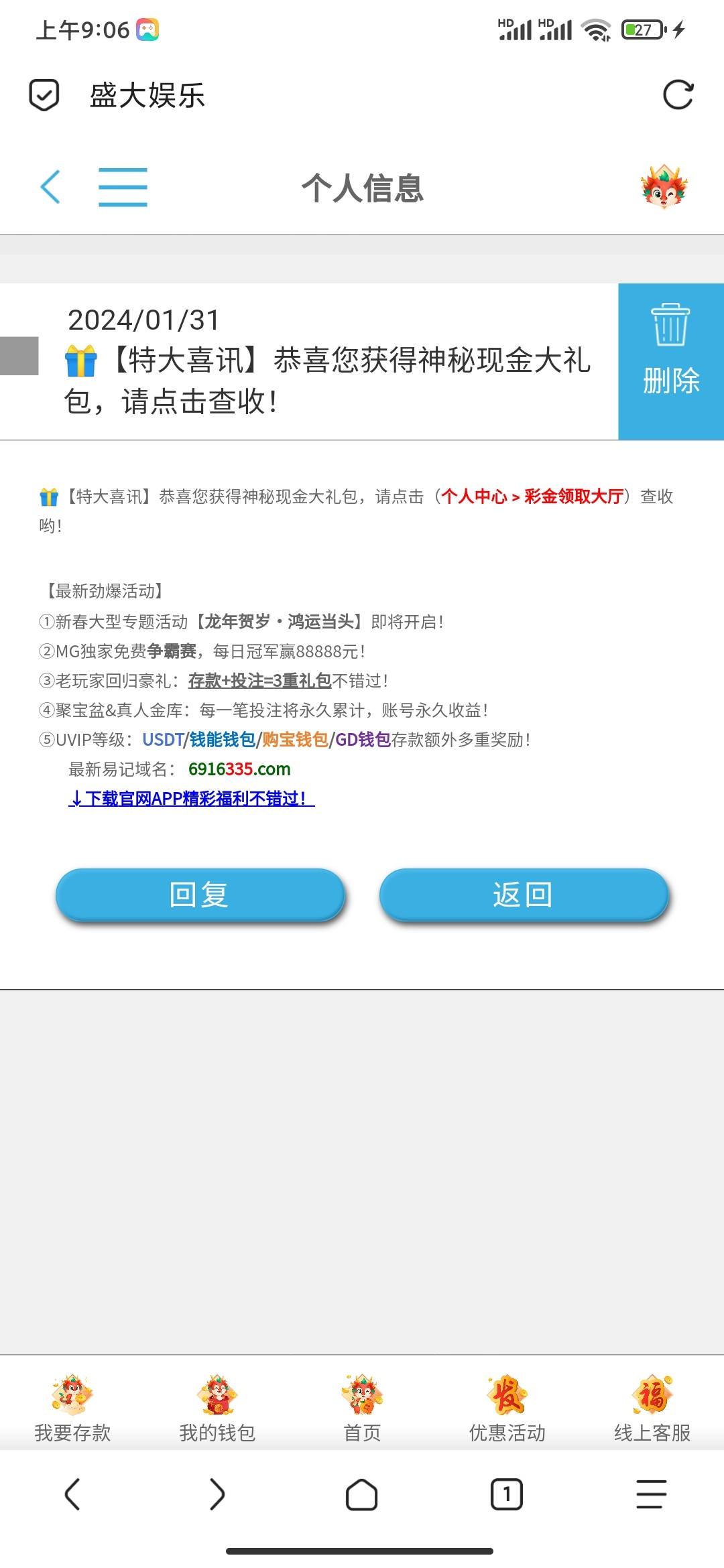This screenshot has height=1568, width=724.
Task: Open the 存款+投注=3重礼包 link
Action: tap(259, 681)
